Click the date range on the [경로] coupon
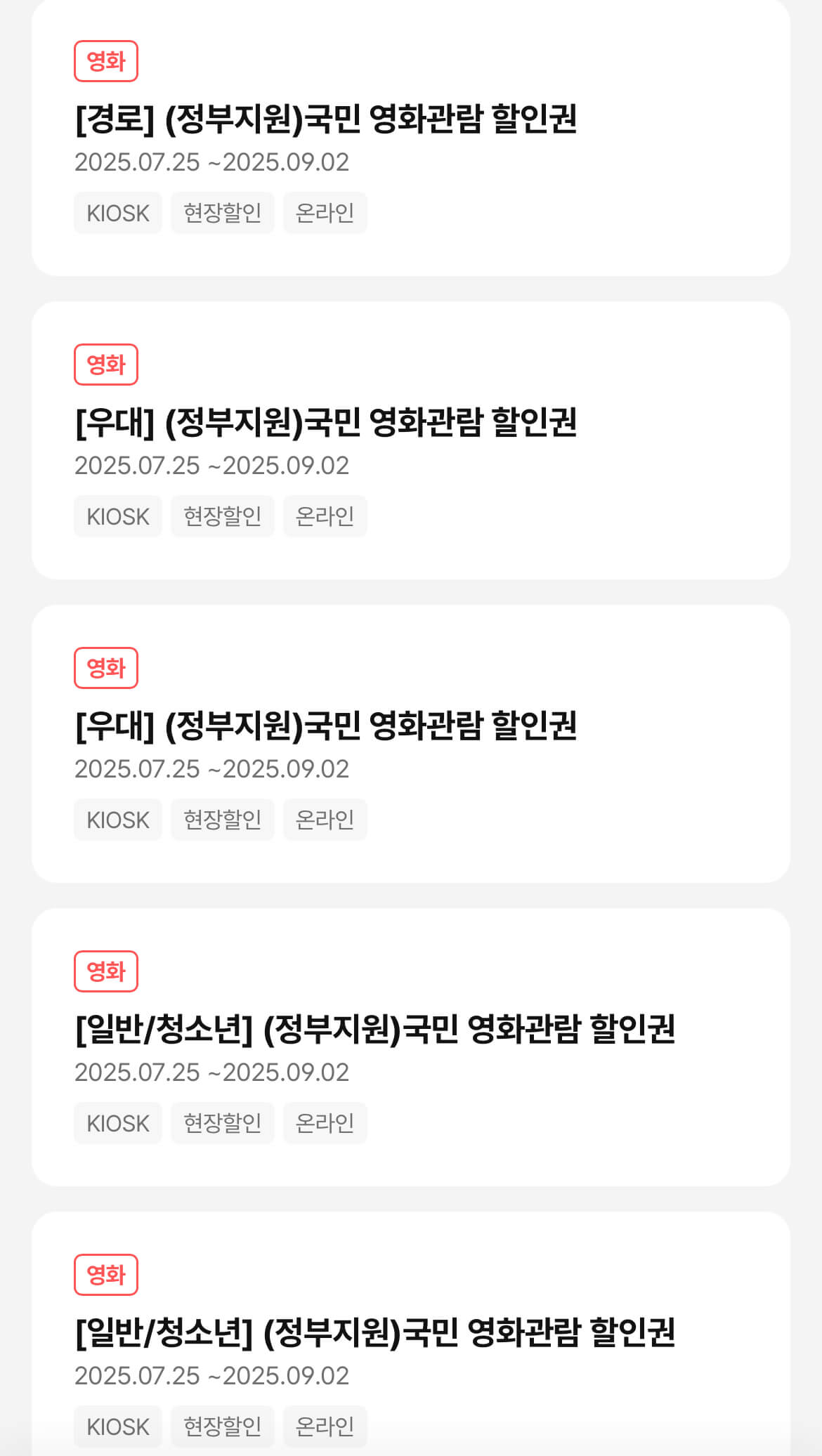 tap(211, 162)
